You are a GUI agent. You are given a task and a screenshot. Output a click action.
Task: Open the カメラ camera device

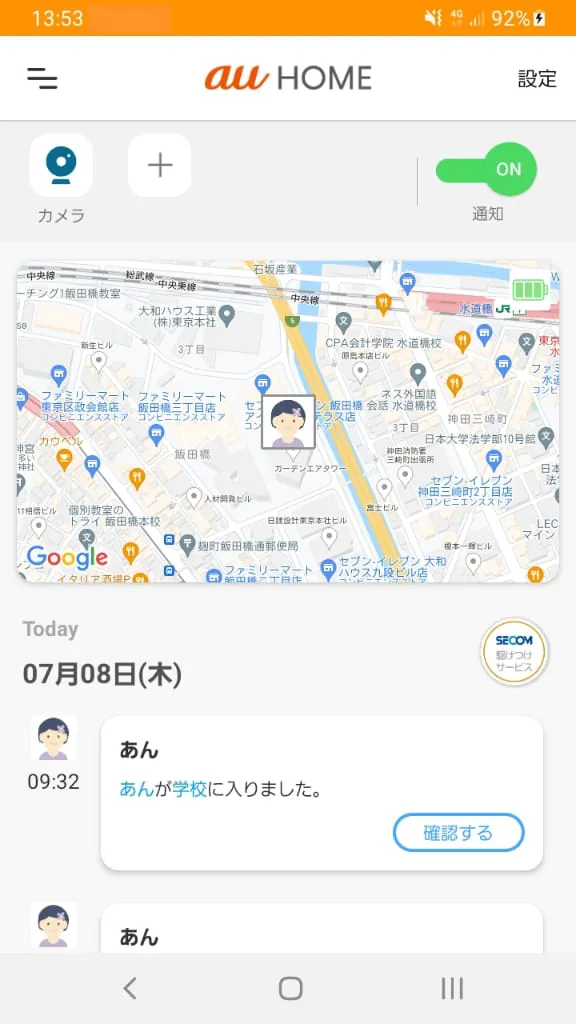pyautogui.click(x=61, y=165)
